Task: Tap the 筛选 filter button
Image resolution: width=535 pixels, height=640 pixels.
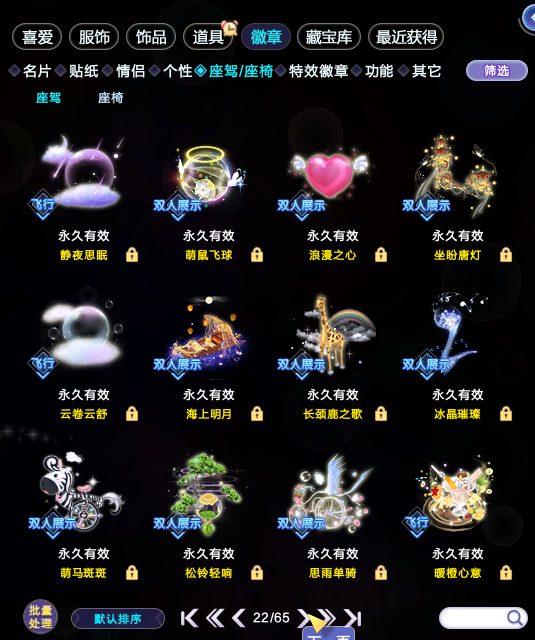Action: 497,71
